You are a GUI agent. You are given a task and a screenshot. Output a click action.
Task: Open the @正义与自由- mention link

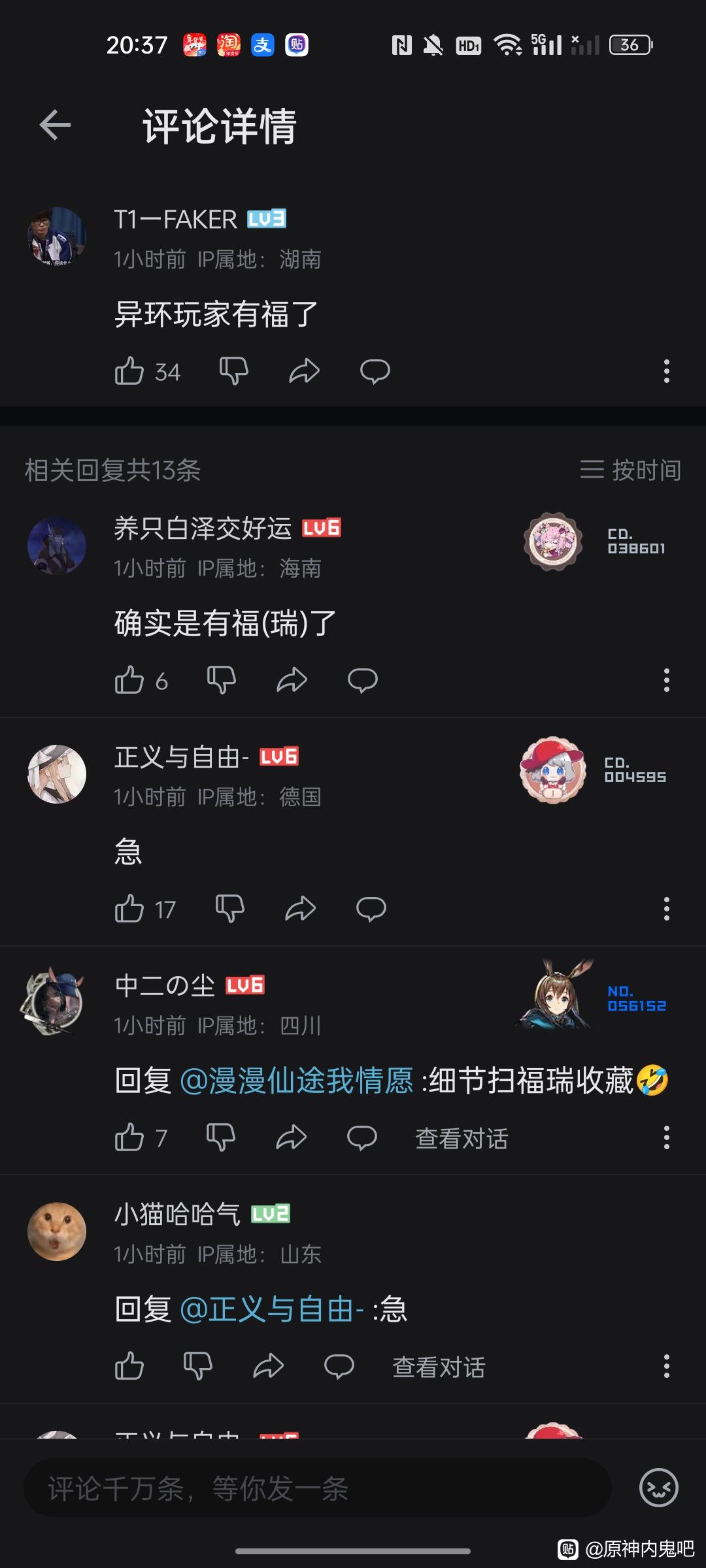coord(271,1309)
